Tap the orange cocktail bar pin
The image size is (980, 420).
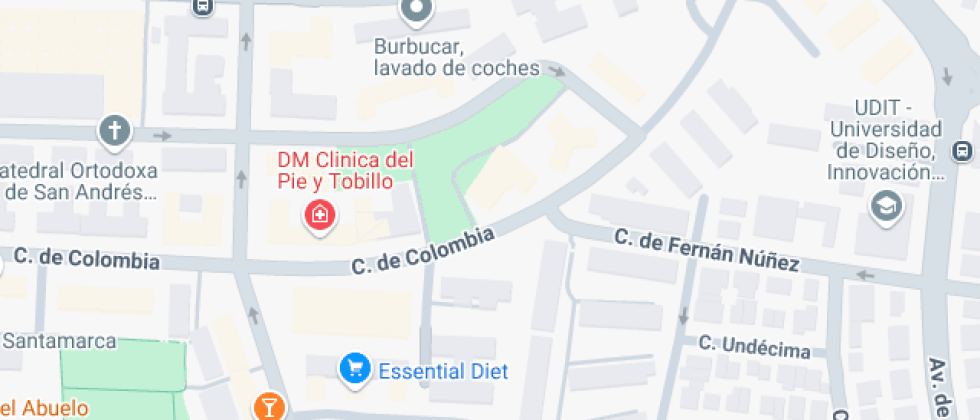269,408
